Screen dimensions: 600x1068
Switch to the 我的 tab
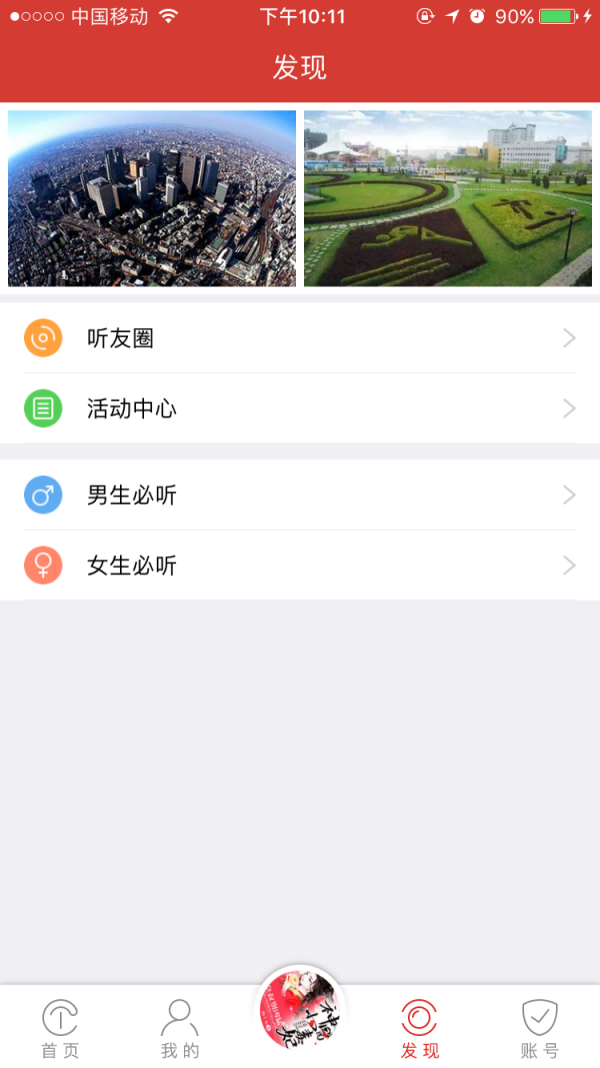180,1028
